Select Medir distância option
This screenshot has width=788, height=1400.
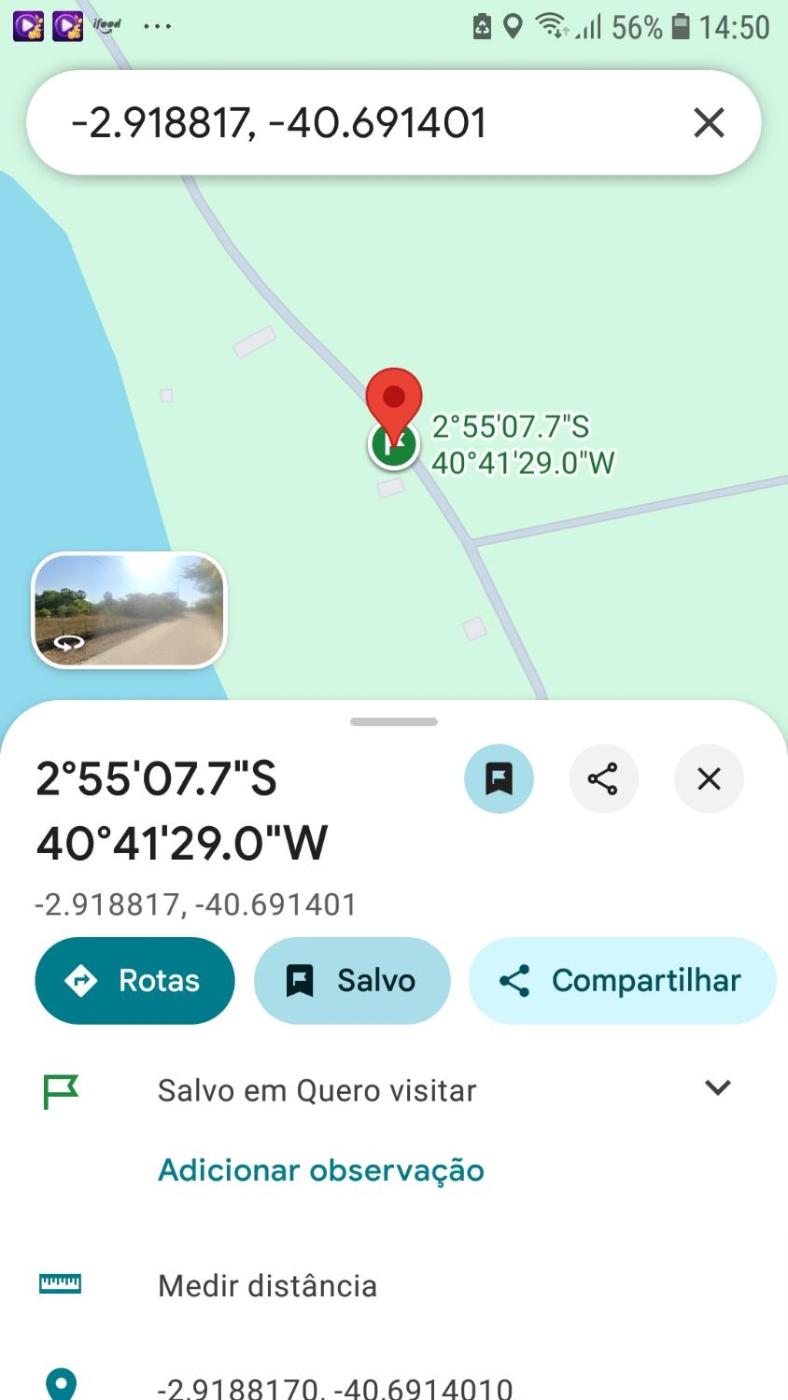click(x=267, y=1285)
